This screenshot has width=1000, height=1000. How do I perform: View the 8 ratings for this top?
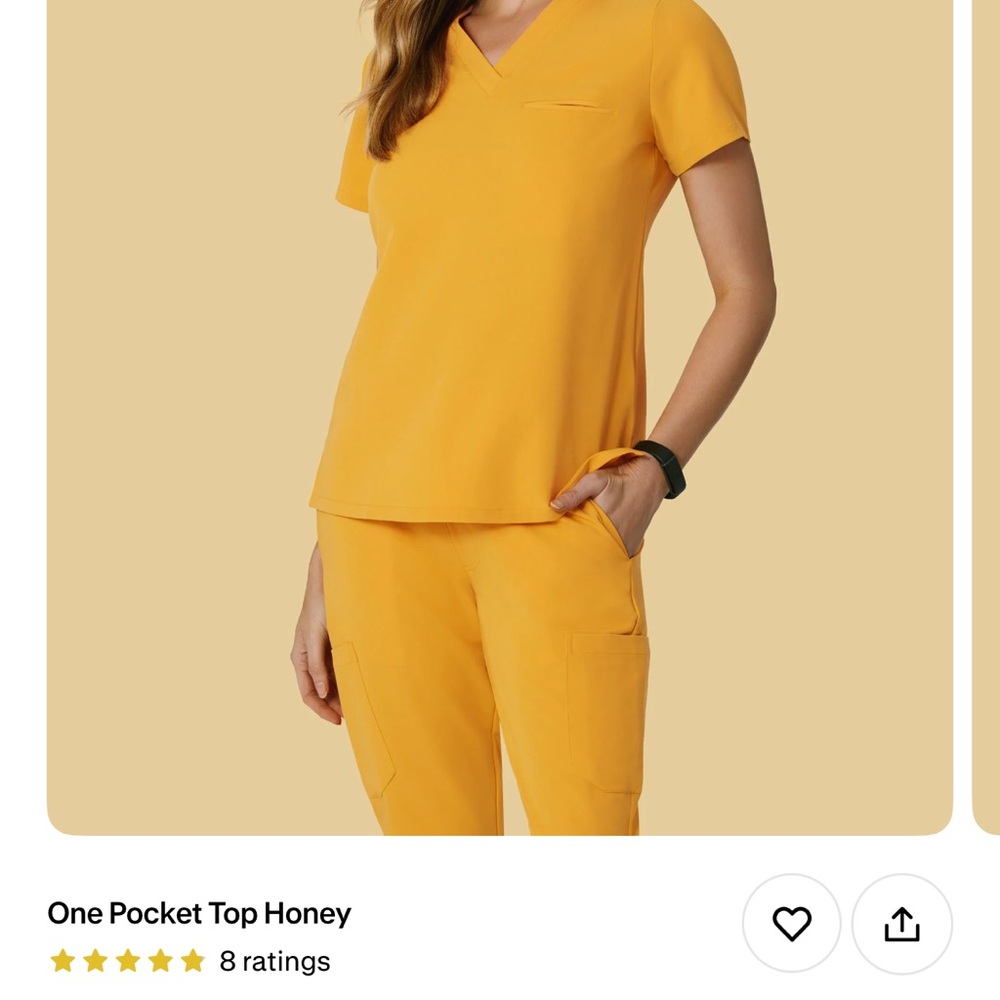(x=274, y=961)
